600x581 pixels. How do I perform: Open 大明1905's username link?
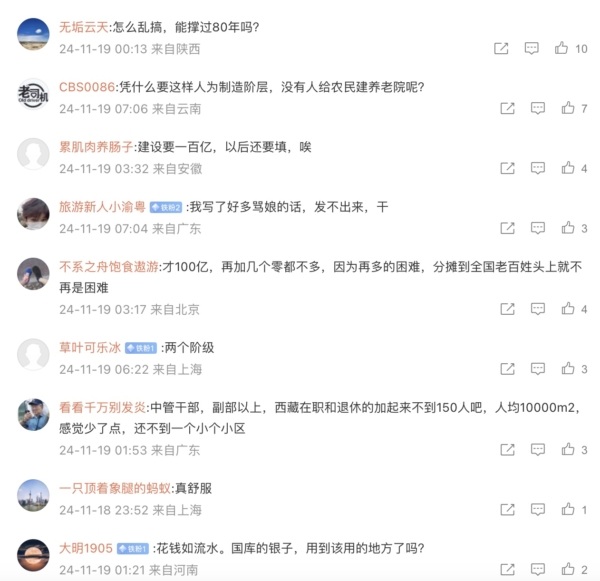click(86, 548)
